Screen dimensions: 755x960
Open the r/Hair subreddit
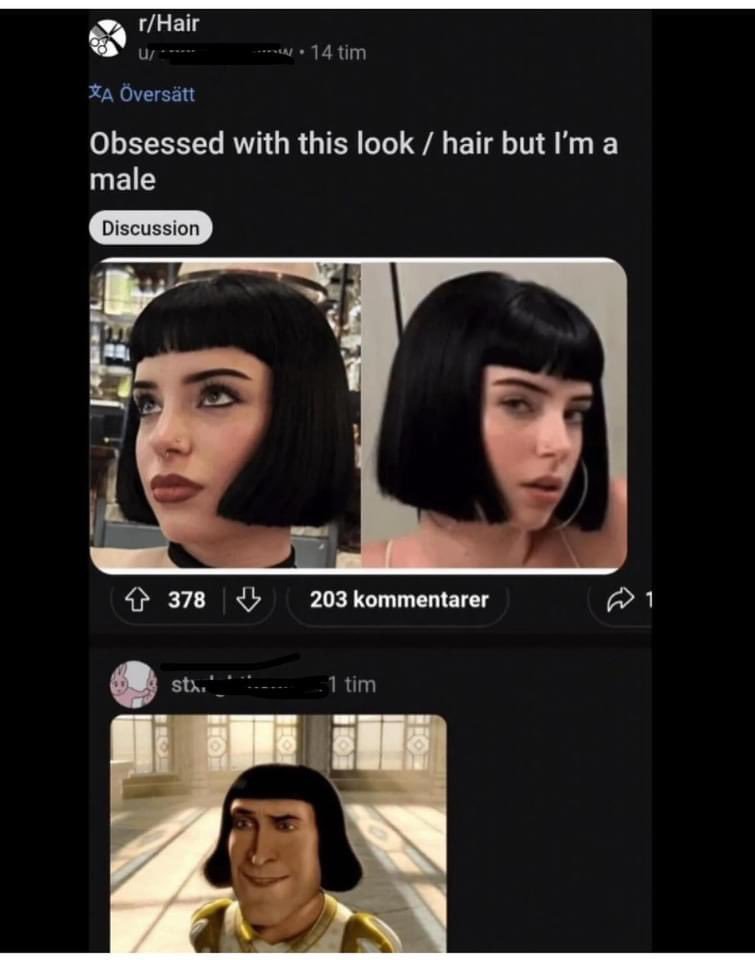click(168, 23)
